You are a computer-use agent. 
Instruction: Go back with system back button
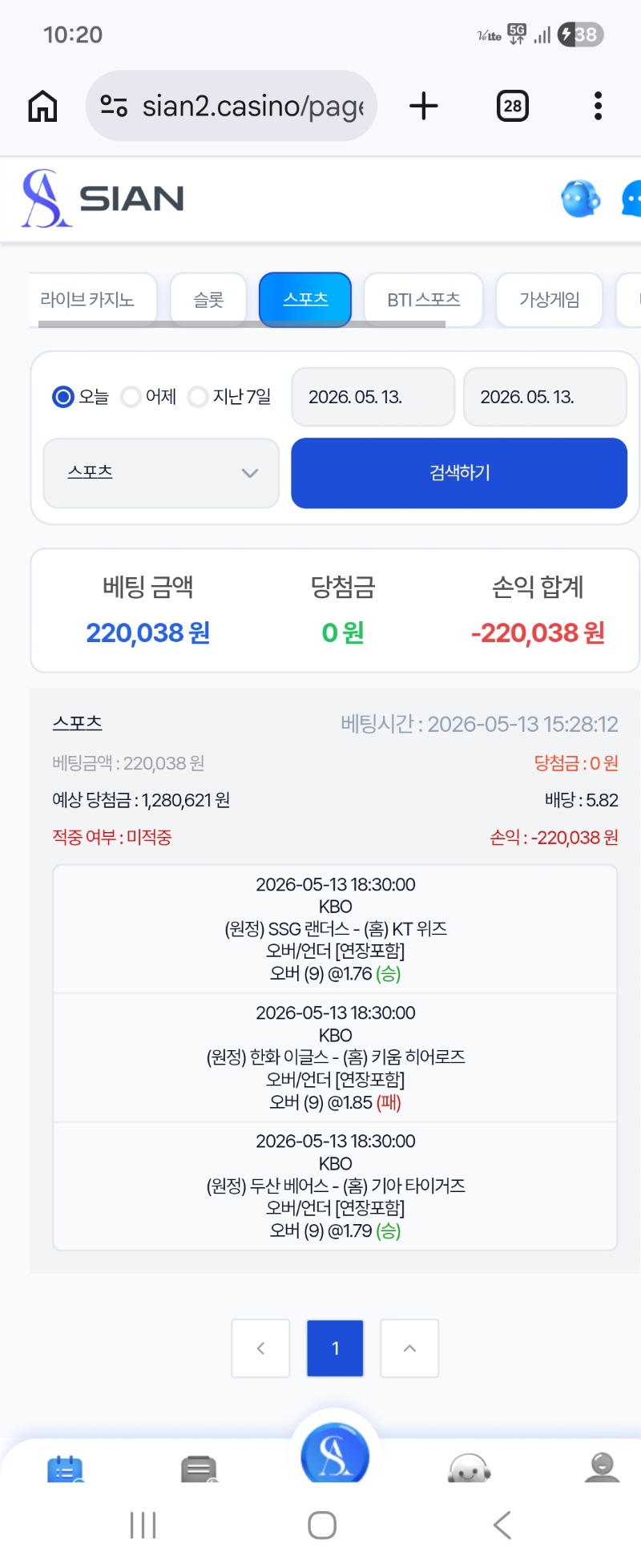502,1525
